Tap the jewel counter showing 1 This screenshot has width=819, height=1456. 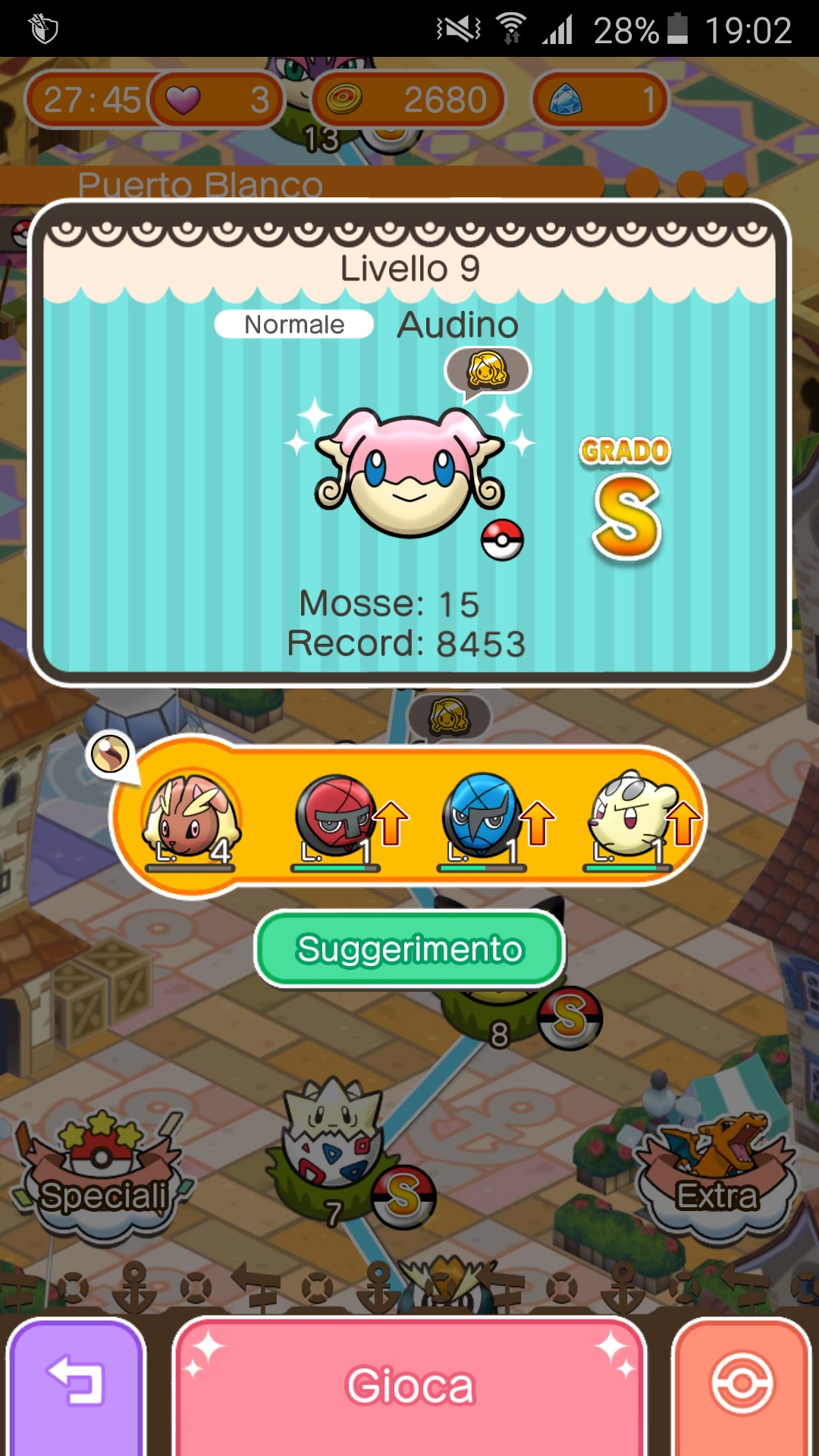[x=599, y=99]
